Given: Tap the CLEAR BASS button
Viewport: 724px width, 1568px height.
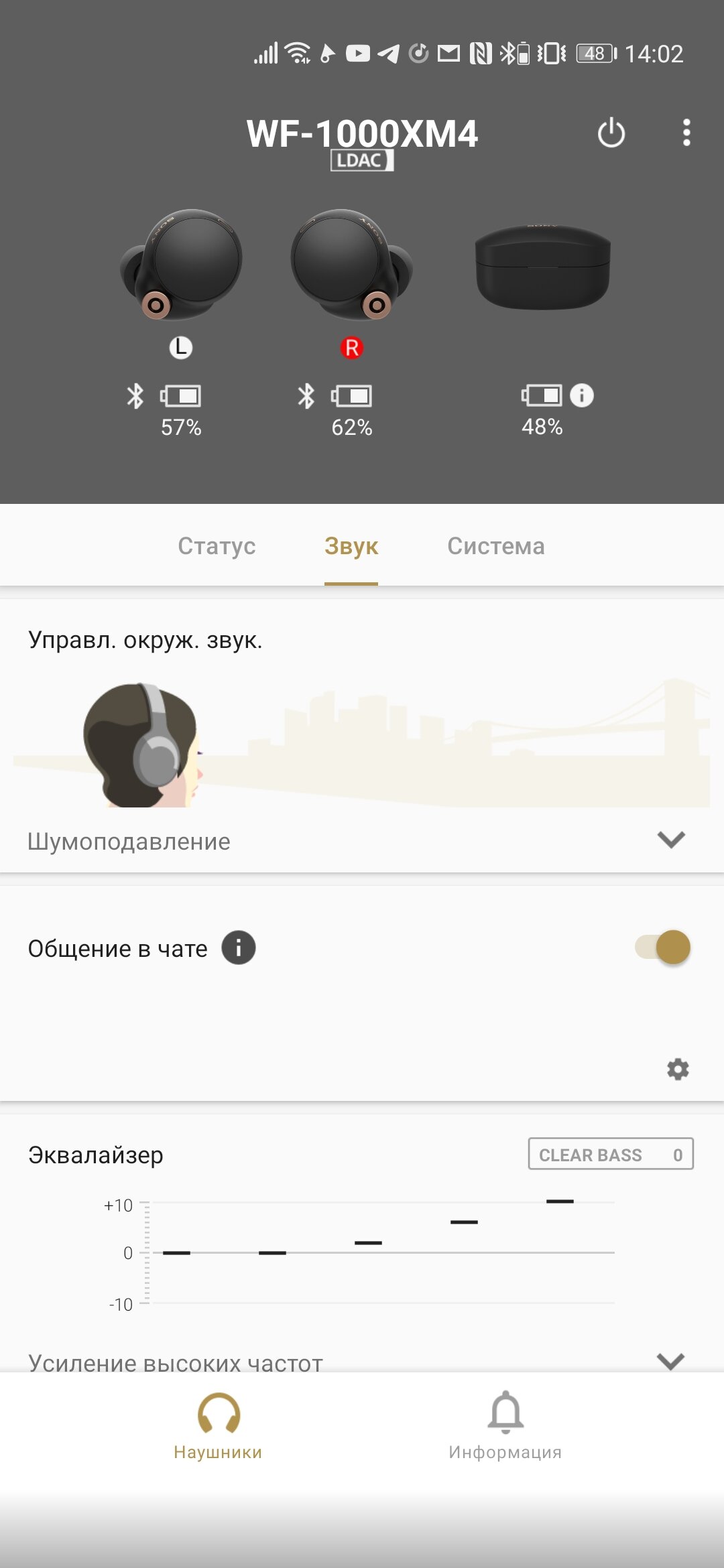Looking at the screenshot, I should point(611,1154).
